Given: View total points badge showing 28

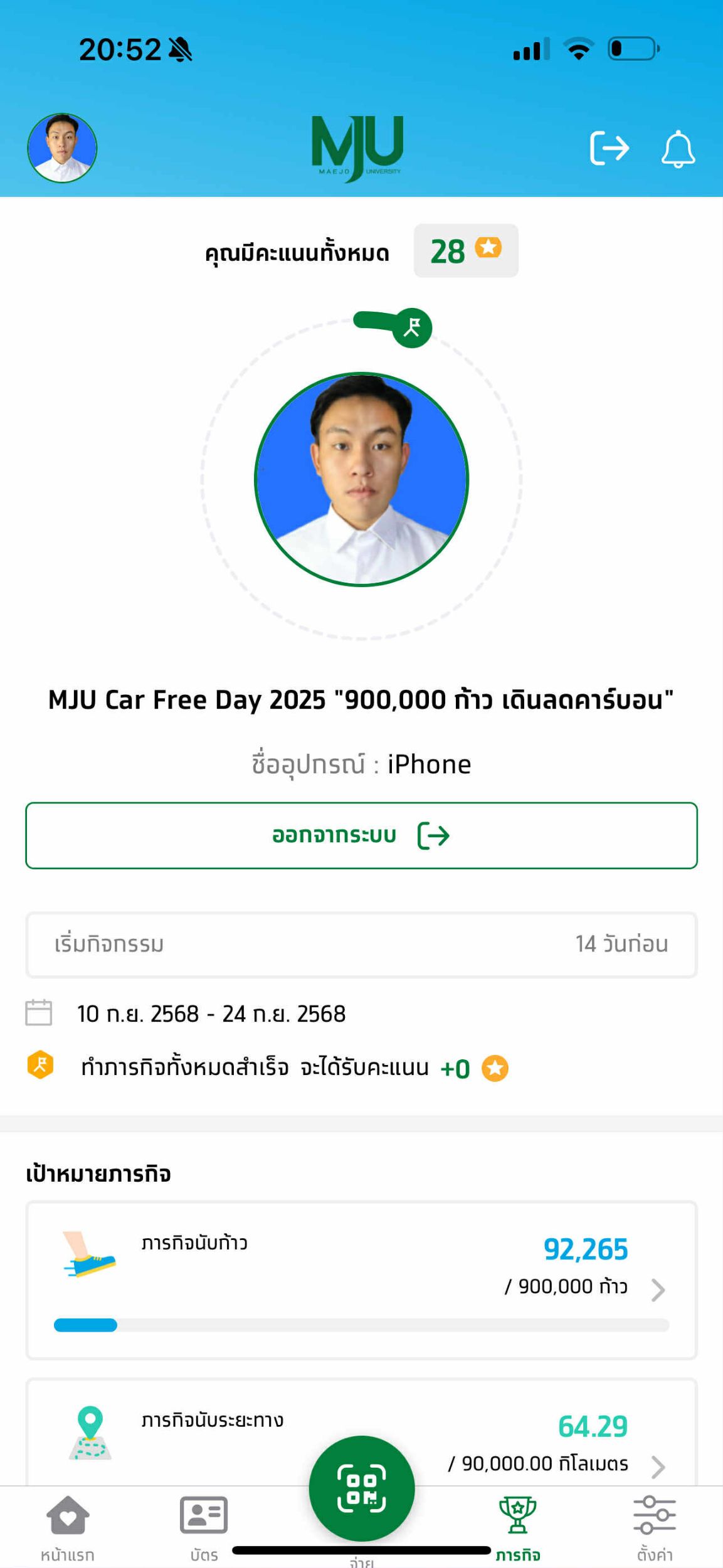Looking at the screenshot, I should tap(465, 250).
